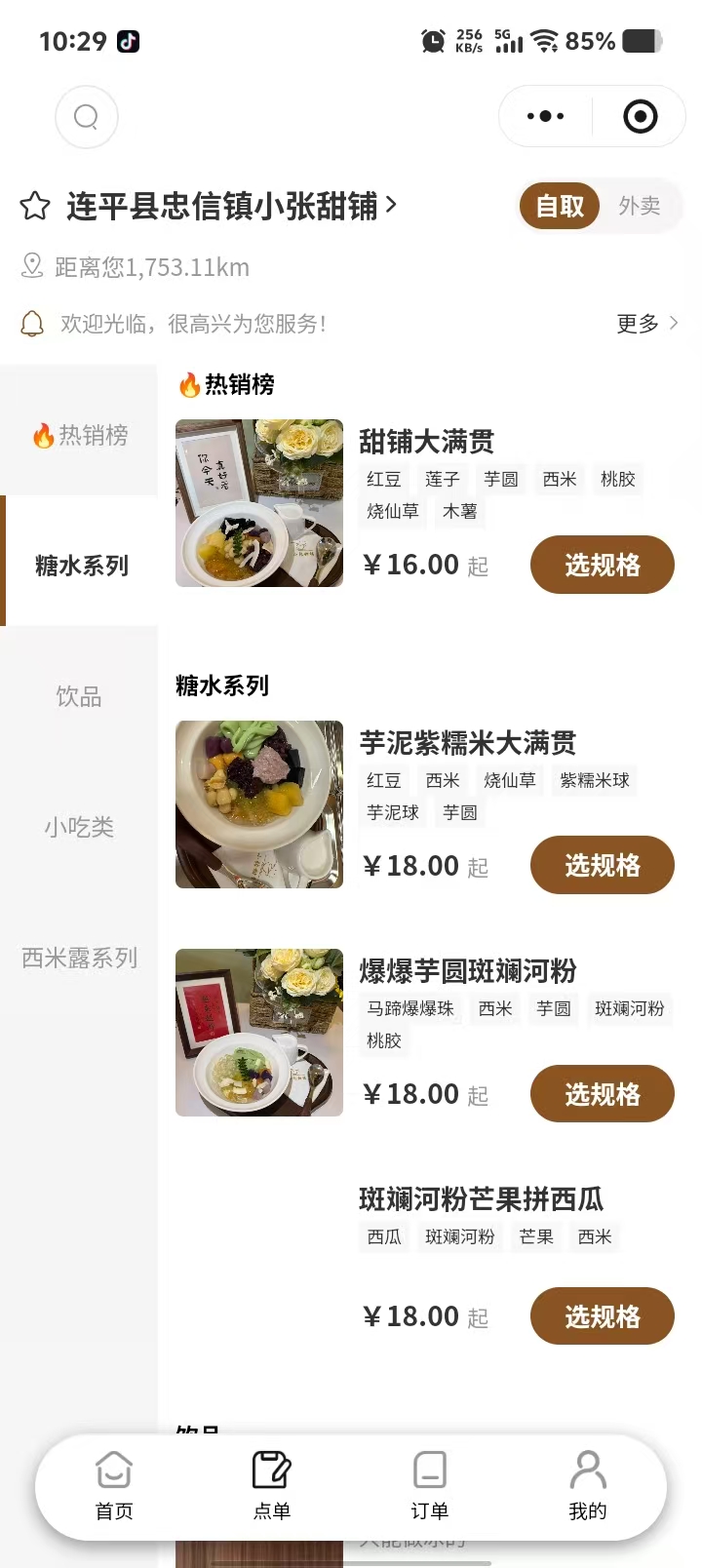Show the 小吃类 category
This screenshot has height=1568, width=702.
pyautogui.click(x=79, y=827)
